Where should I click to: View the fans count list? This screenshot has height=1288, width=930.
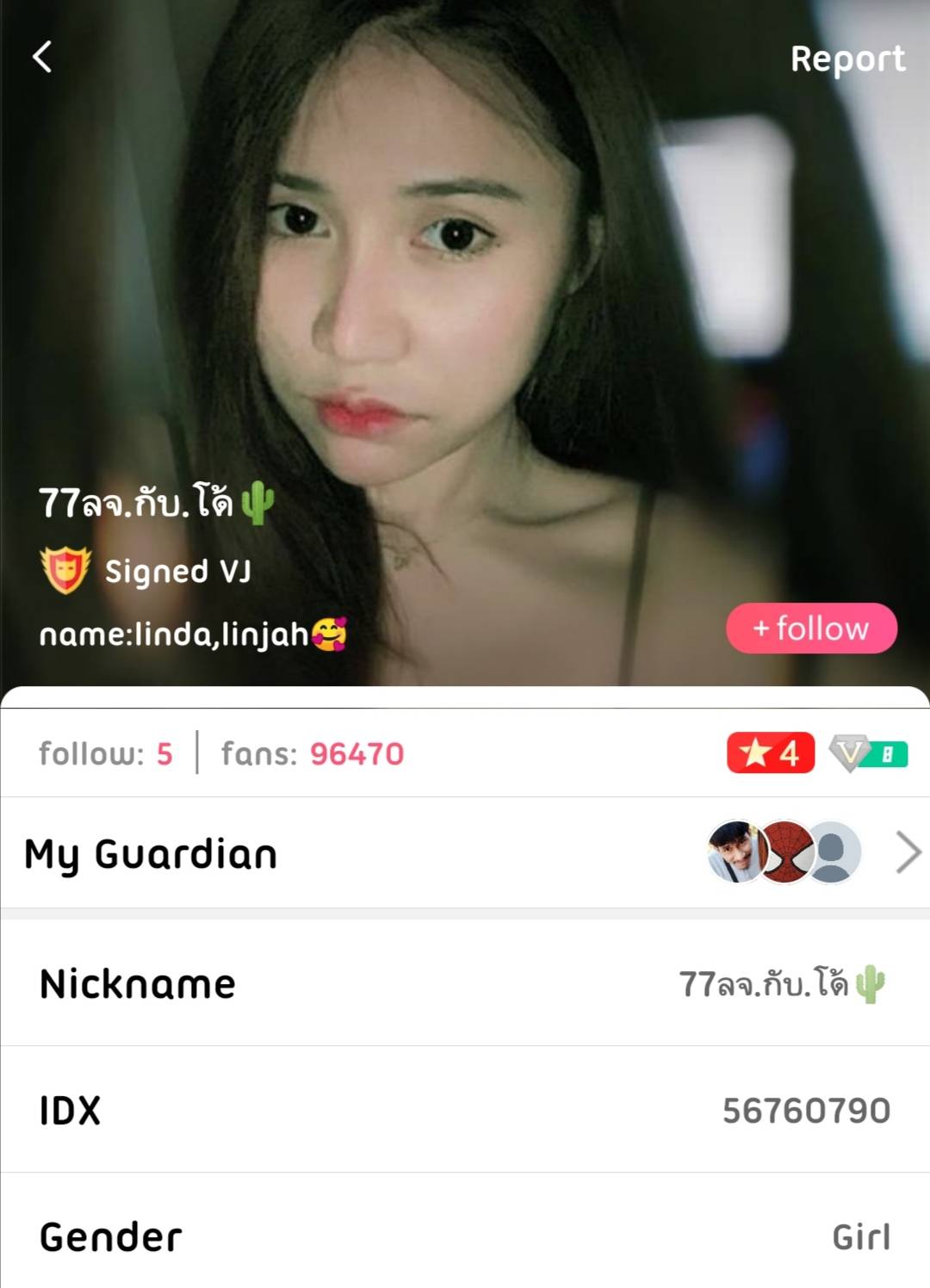[313, 754]
